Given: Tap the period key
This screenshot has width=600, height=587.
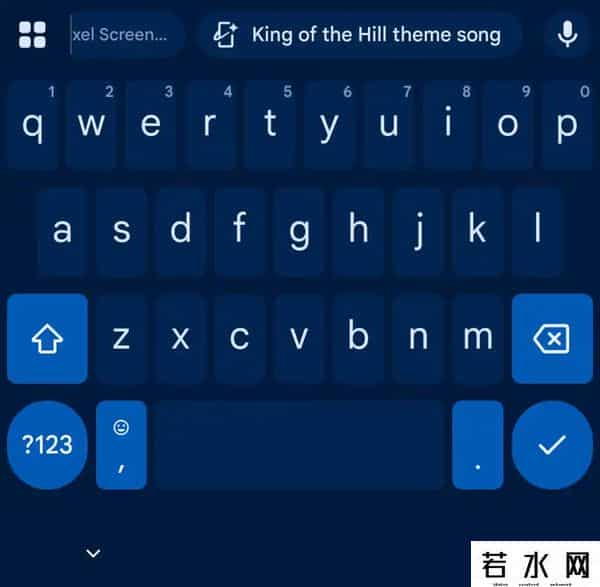Looking at the screenshot, I should click(477, 445).
